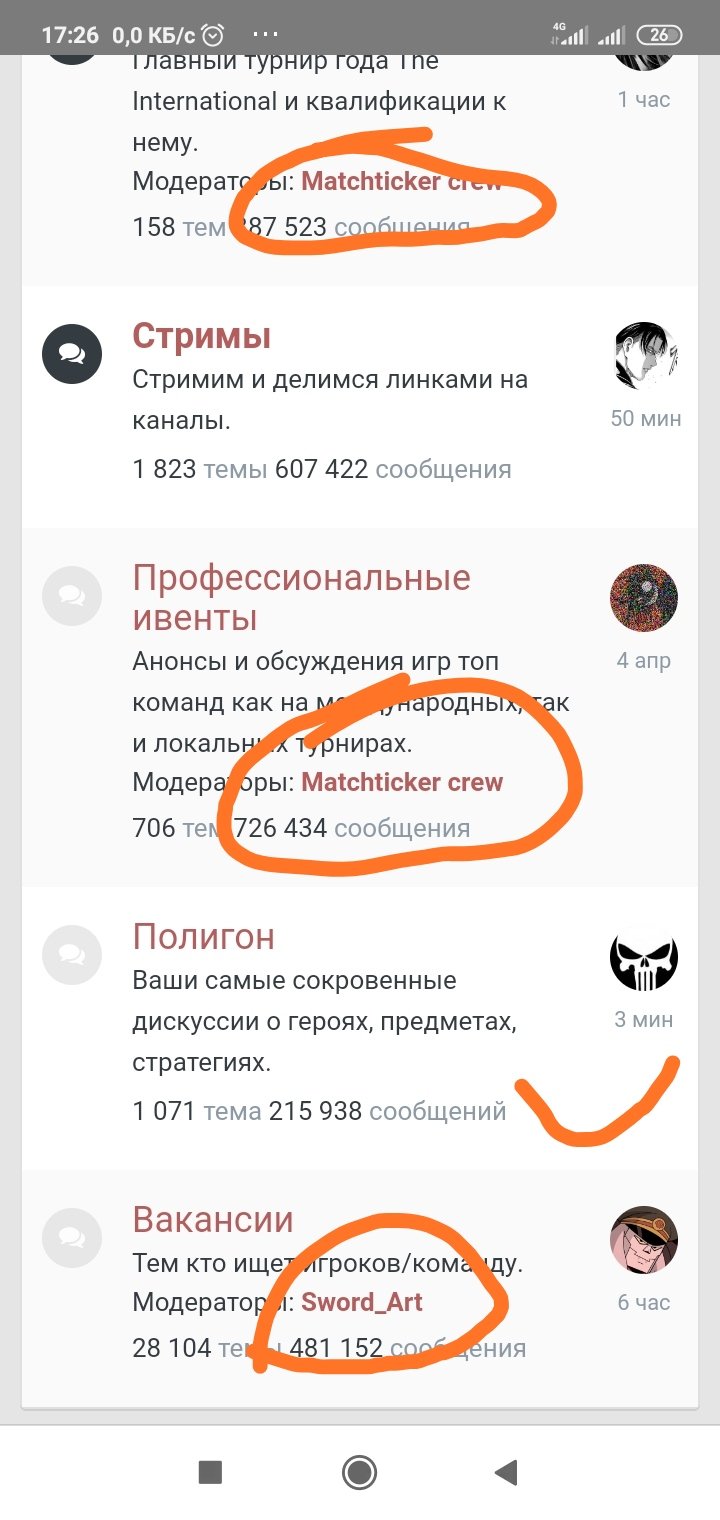This screenshot has height=1520, width=720.
Task: Open the Вакансии forum section
Action: (213, 1220)
